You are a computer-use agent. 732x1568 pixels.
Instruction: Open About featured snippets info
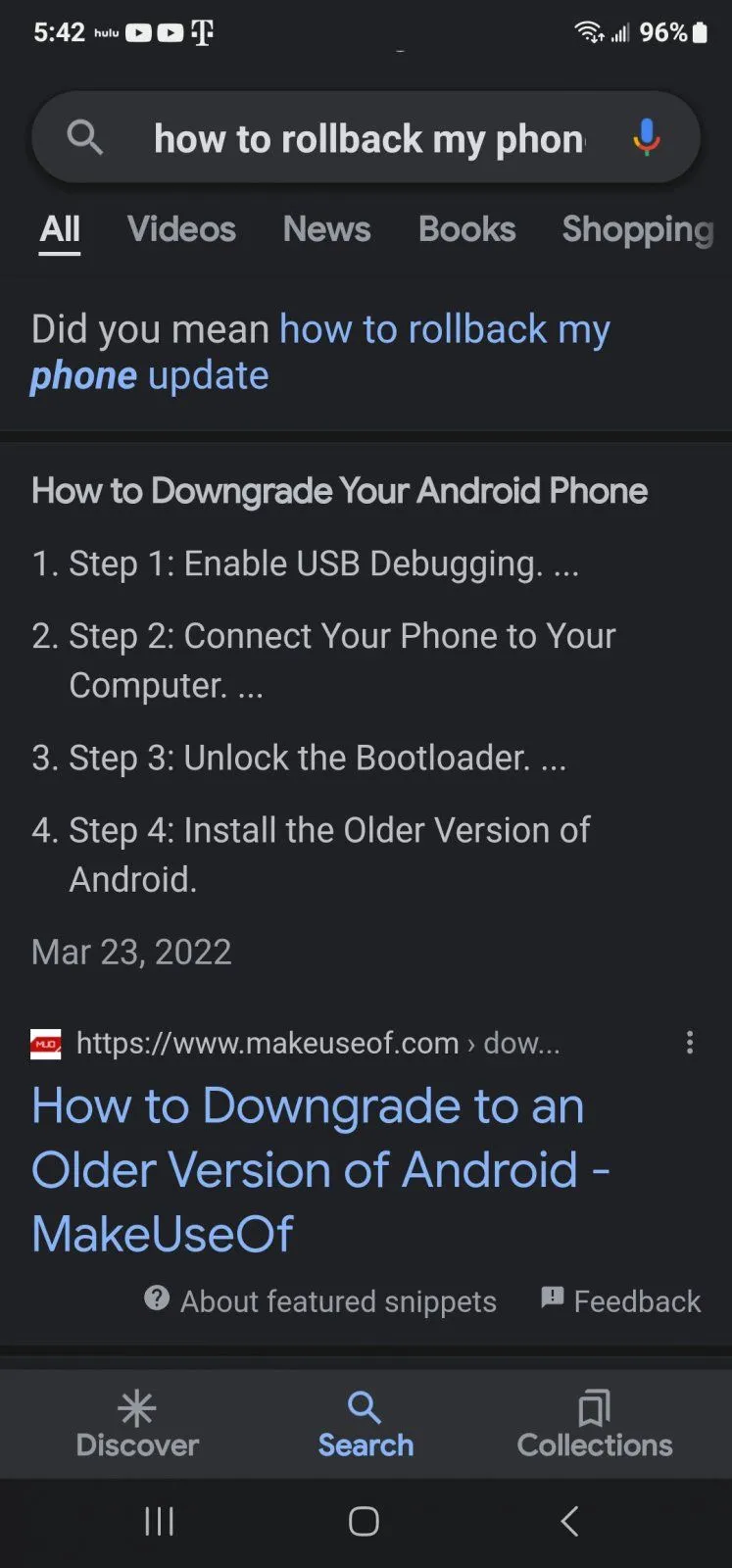(x=320, y=1300)
